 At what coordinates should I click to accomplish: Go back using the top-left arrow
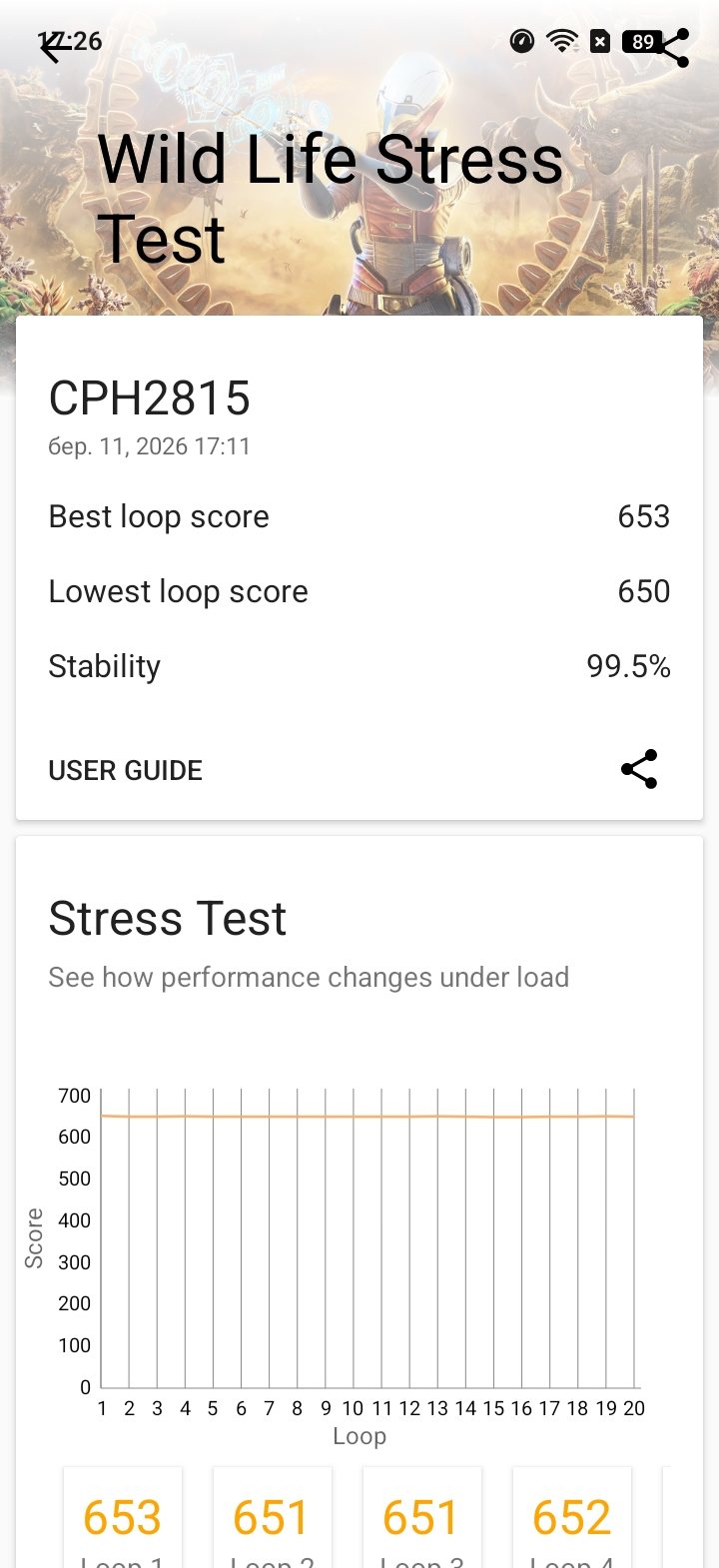[52, 46]
